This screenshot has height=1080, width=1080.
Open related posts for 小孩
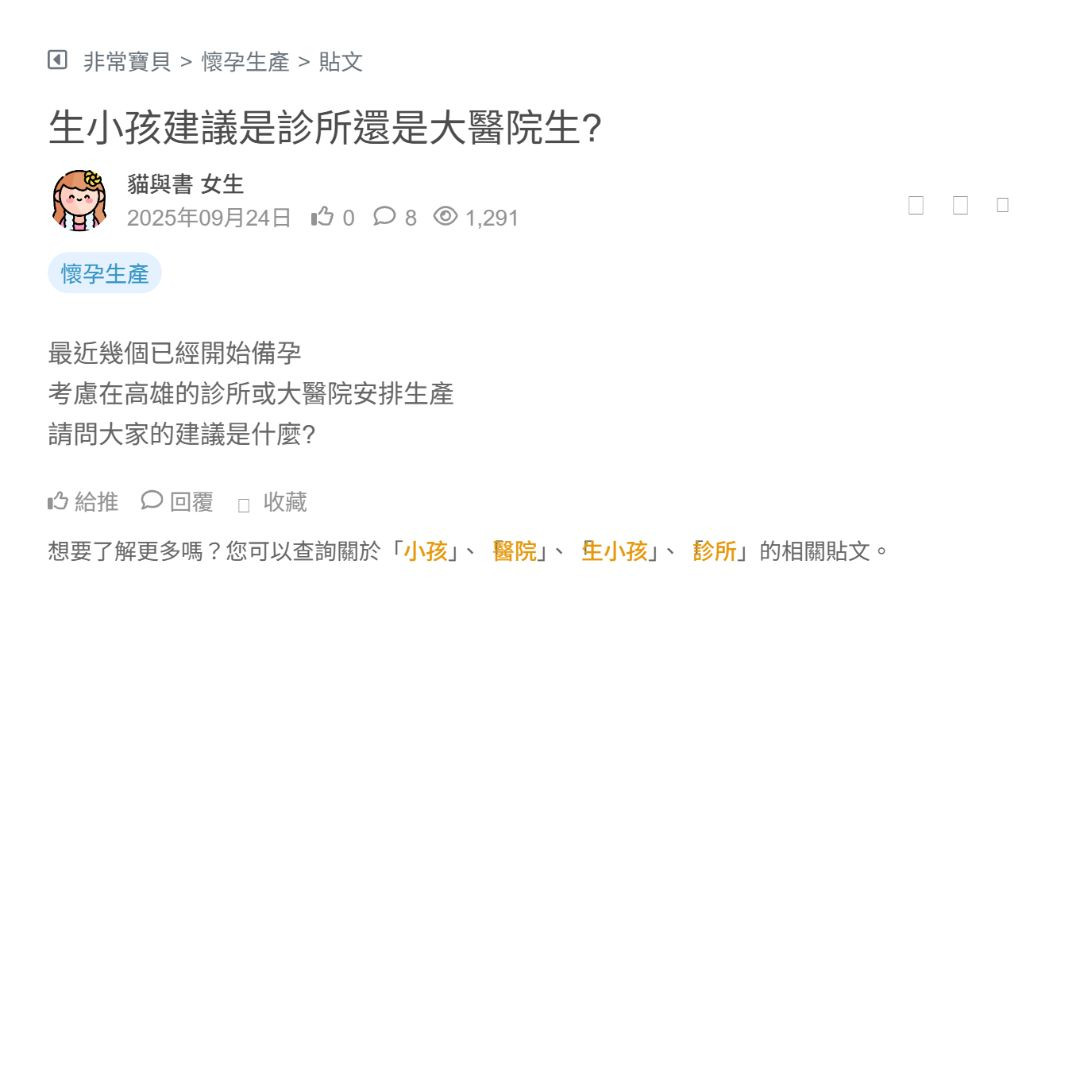(425, 551)
